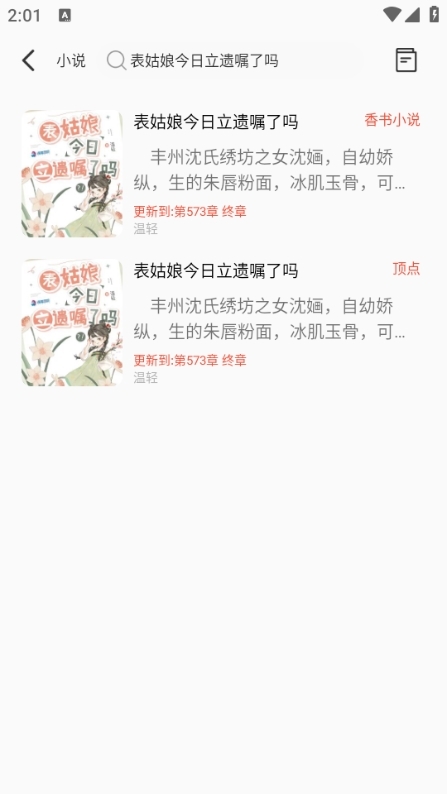Open the novel result from 顶点
The image size is (447, 794).
221,322
